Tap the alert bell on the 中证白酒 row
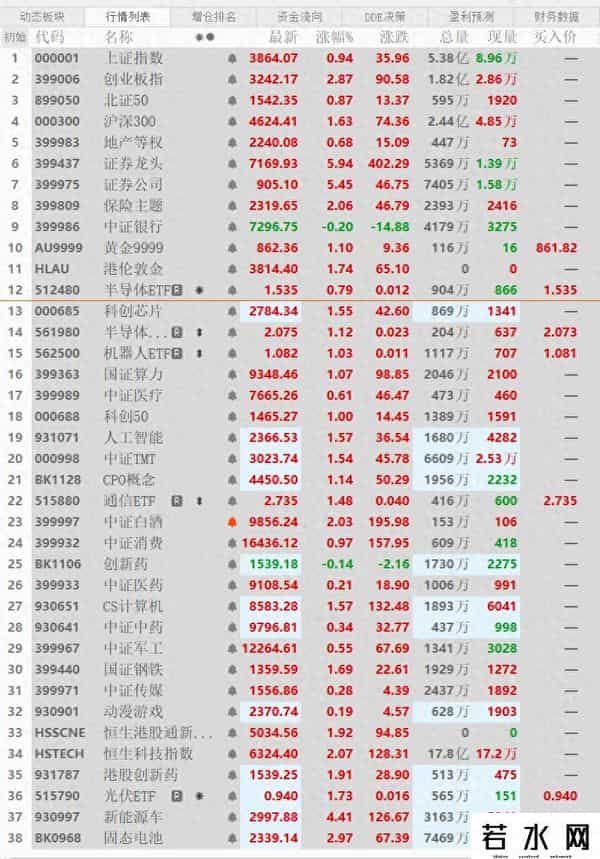600x859 pixels. (232, 521)
